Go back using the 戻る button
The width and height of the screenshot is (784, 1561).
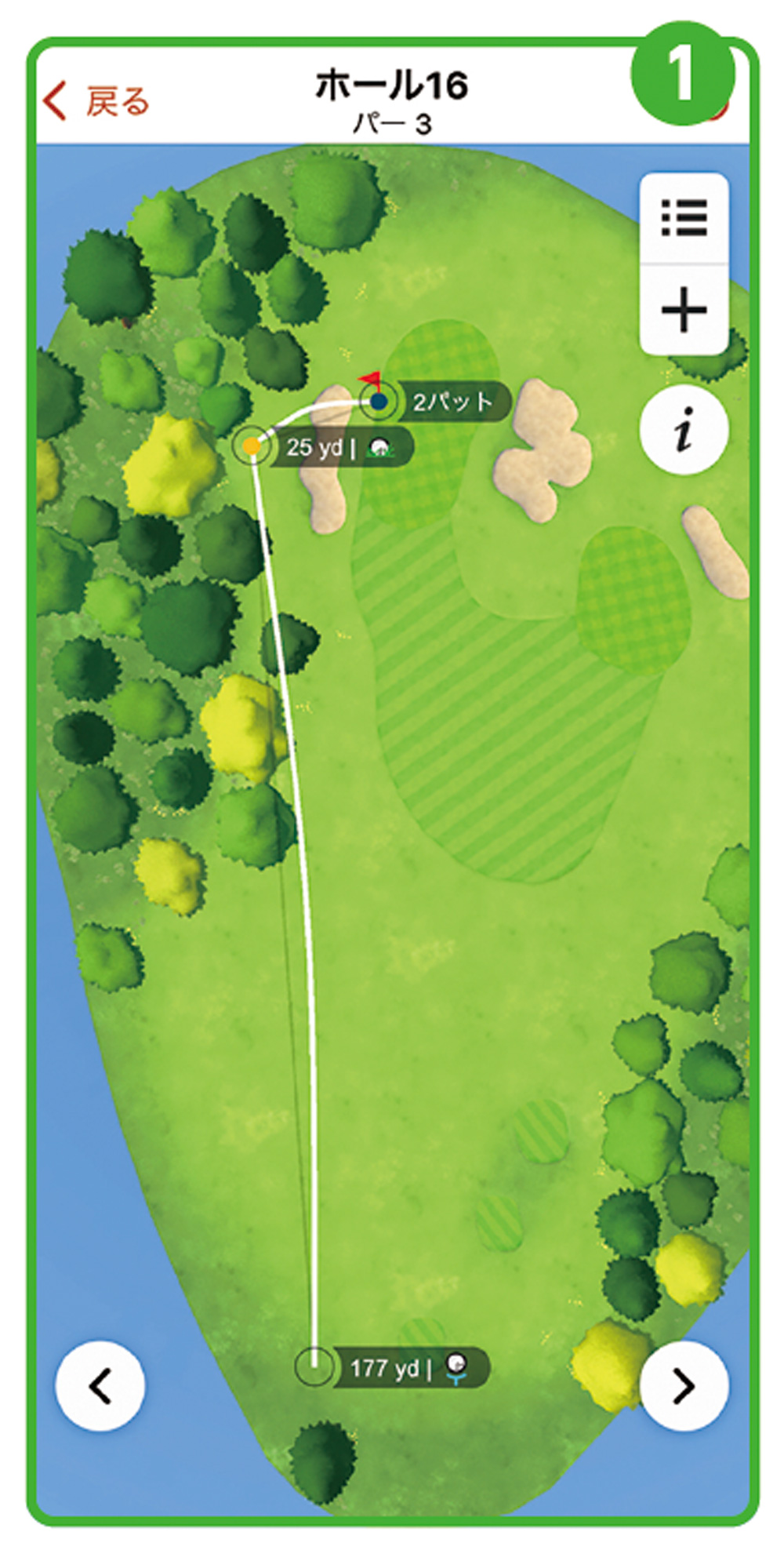96,101
